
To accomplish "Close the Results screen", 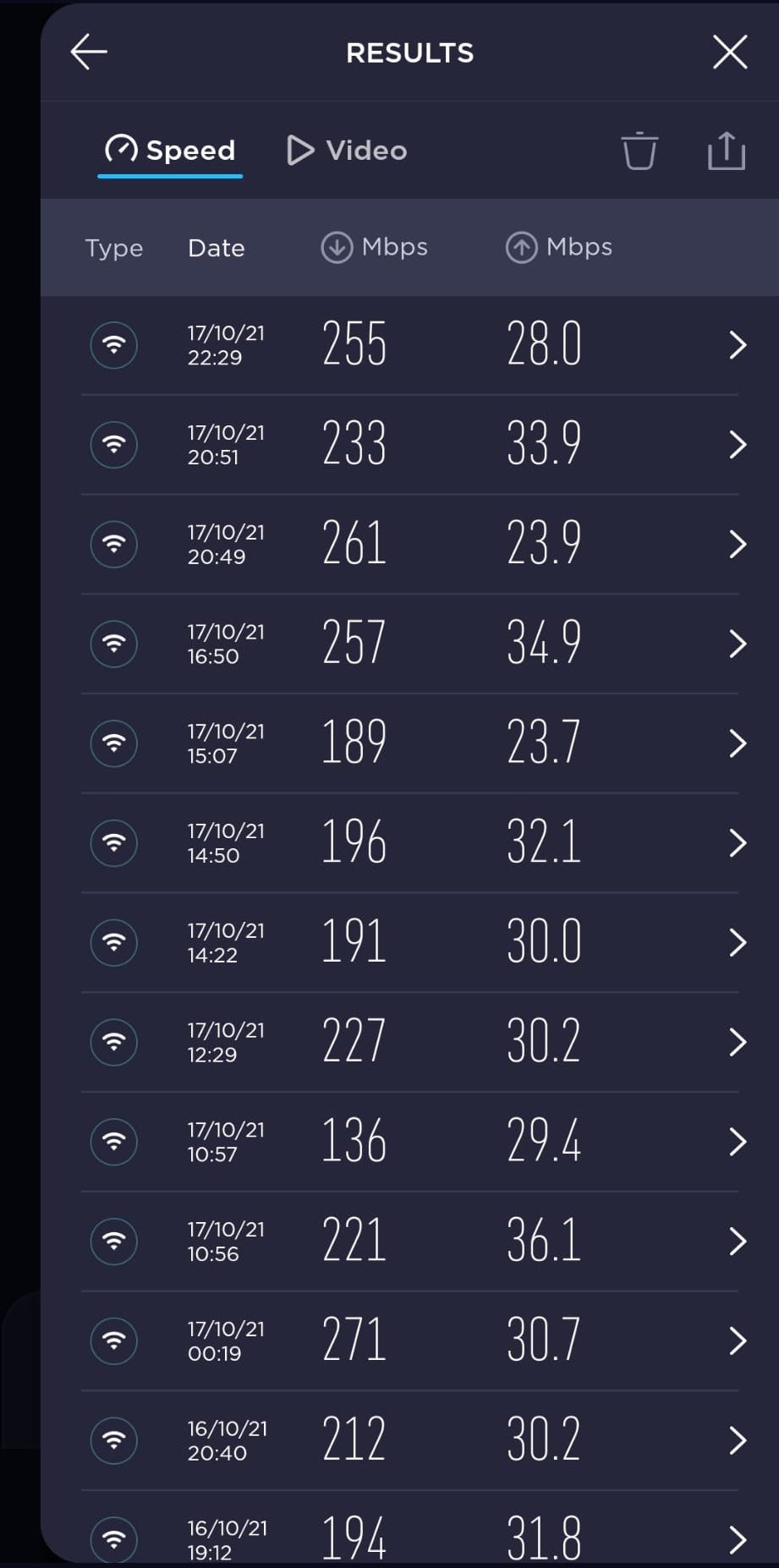I will 730,52.
